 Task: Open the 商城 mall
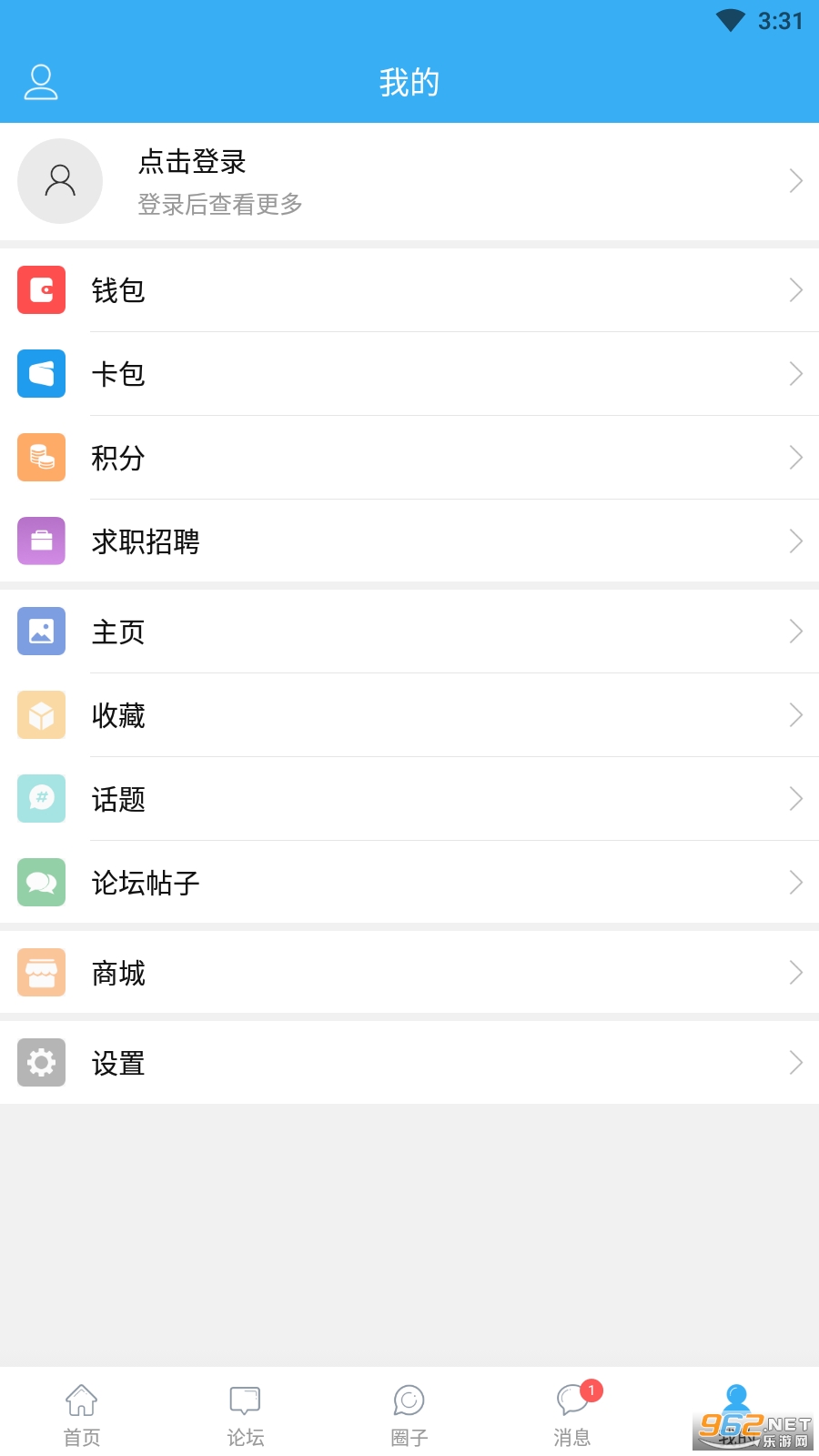pos(409,973)
